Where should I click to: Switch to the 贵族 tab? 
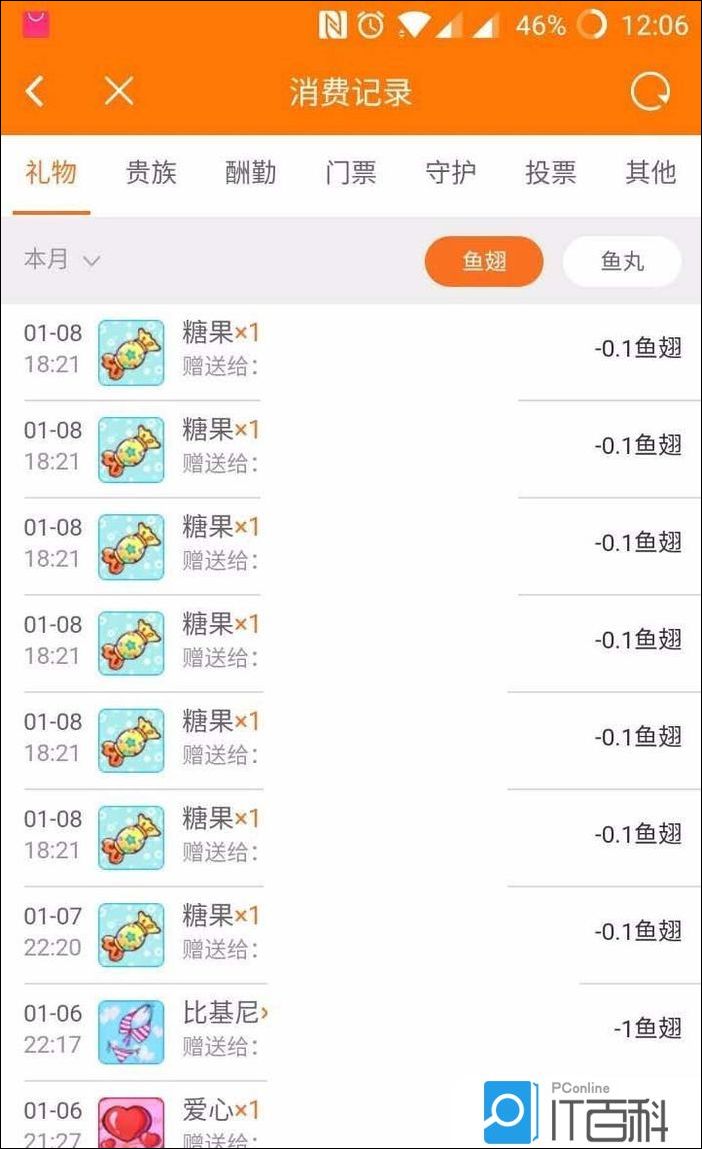pyautogui.click(x=151, y=173)
